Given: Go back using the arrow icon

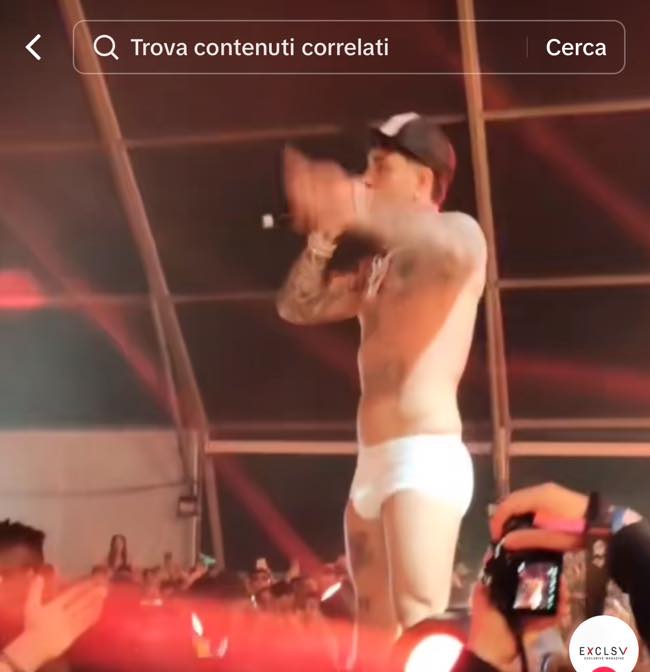Looking at the screenshot, I should [34, 47].
